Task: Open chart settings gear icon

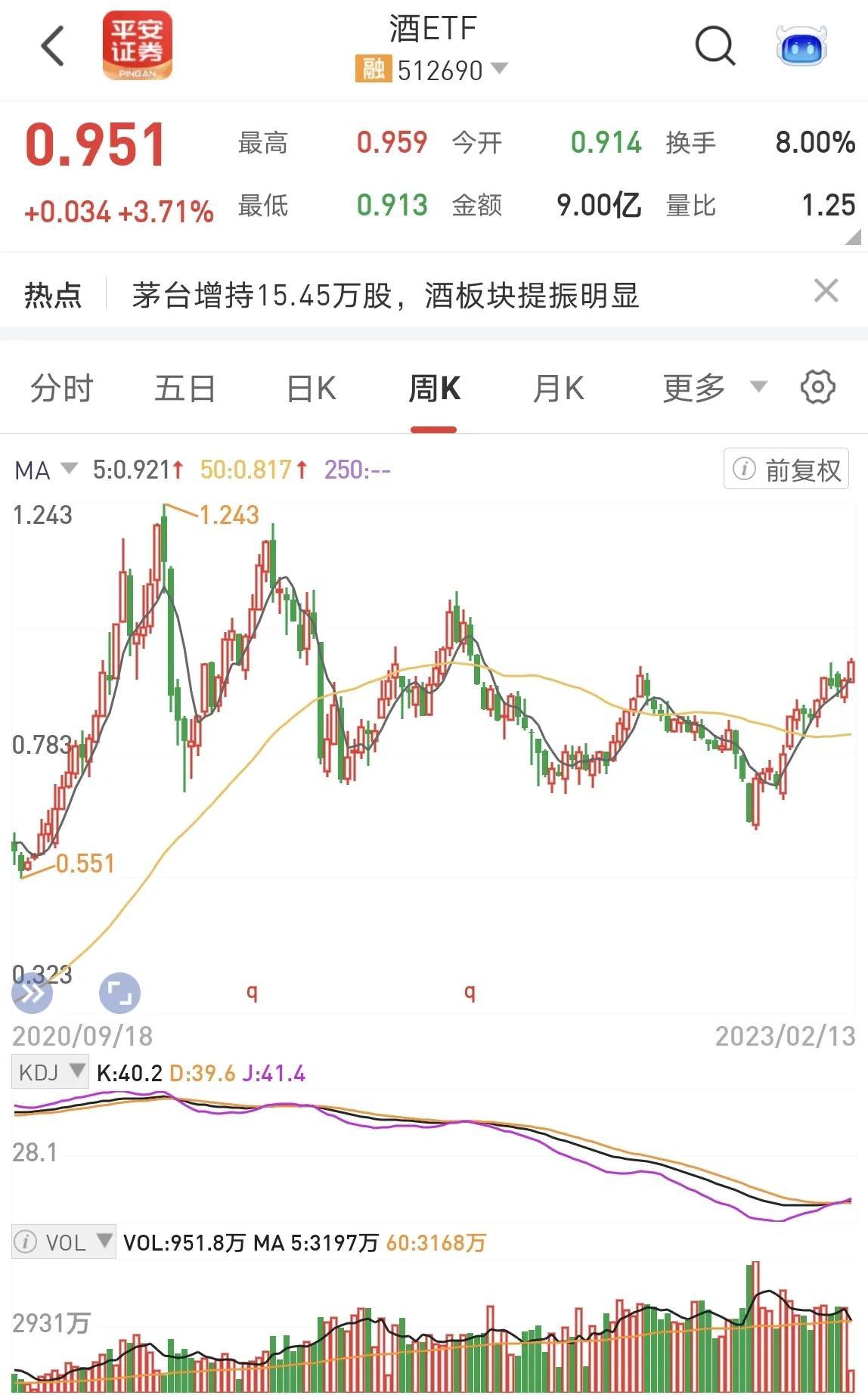Action: [x=818, y=387]
